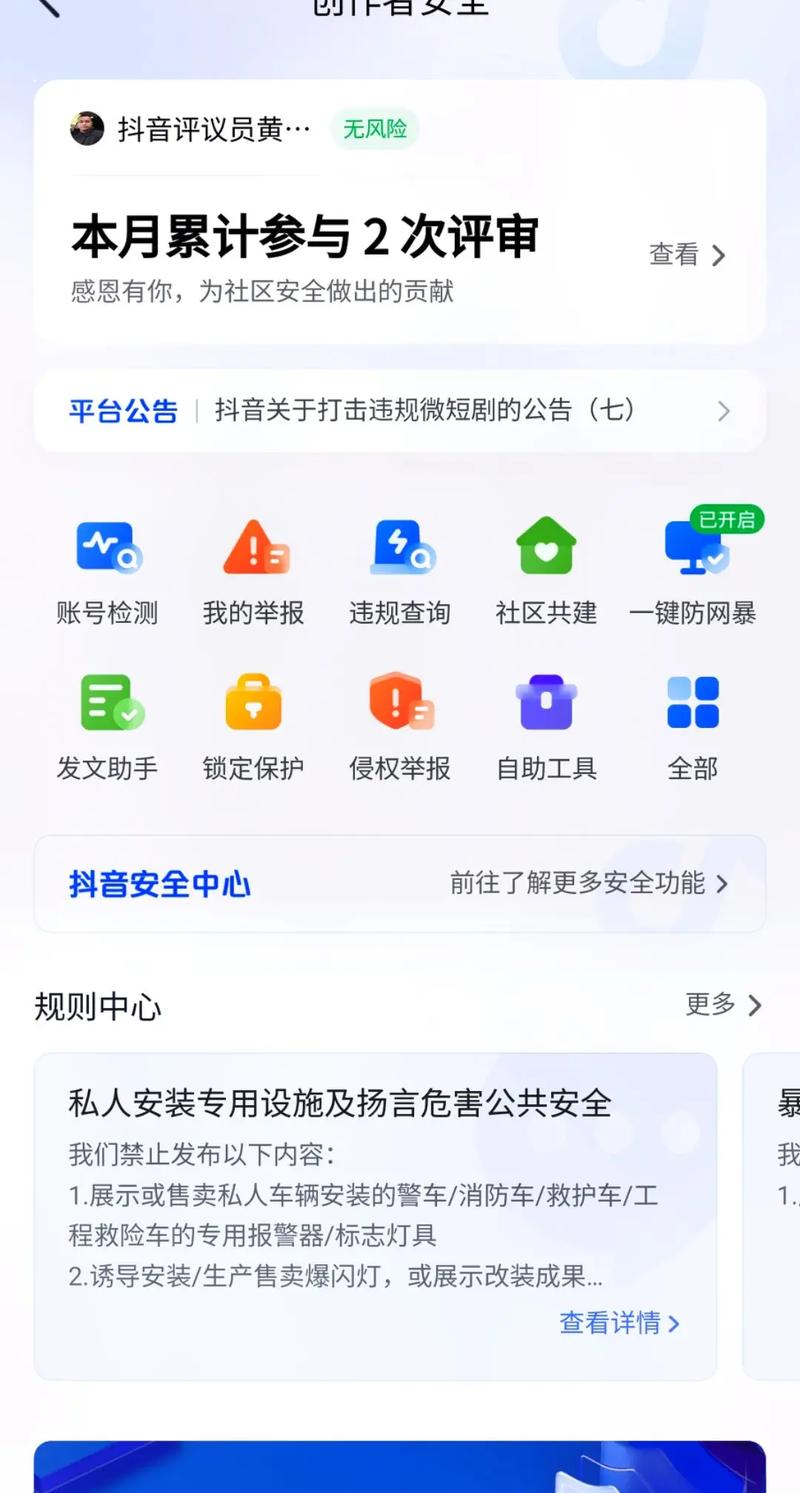Open 社区共建 community section
Viewport: 800px width, 1493px height.
coord(546,571)
